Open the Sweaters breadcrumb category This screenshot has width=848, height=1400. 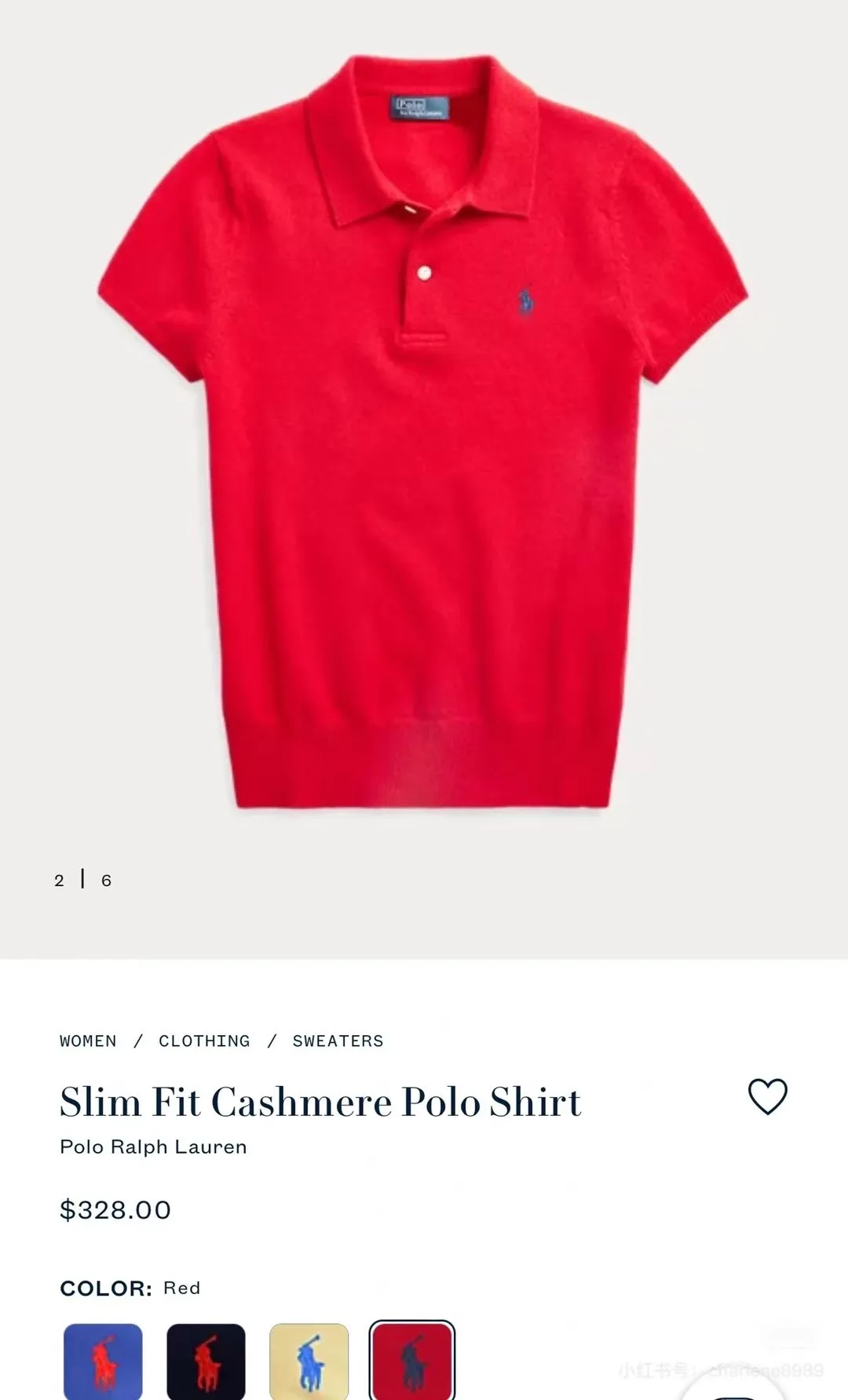(x=338, y=1041)
